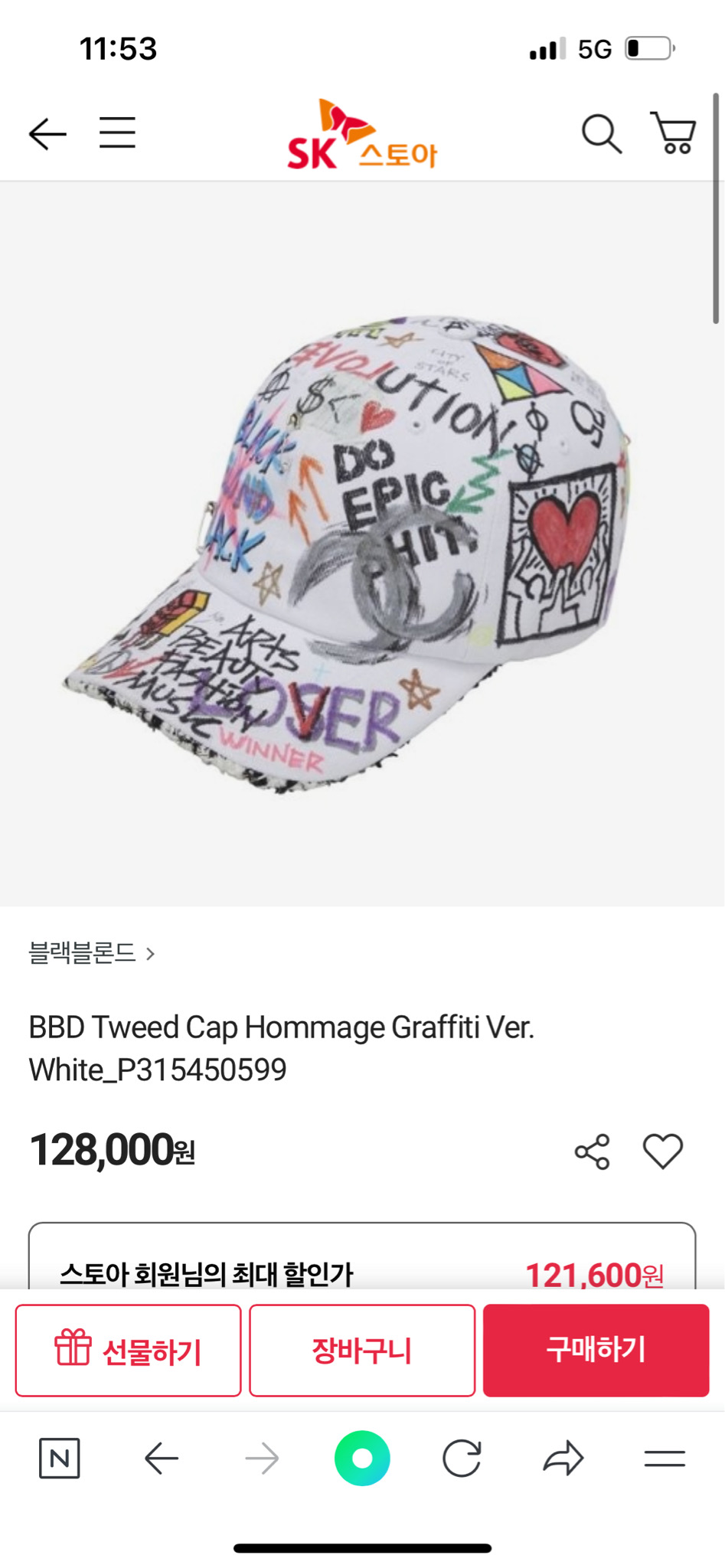
Task: Share page from browser toolbar
Action: [x=563, y=1459]
